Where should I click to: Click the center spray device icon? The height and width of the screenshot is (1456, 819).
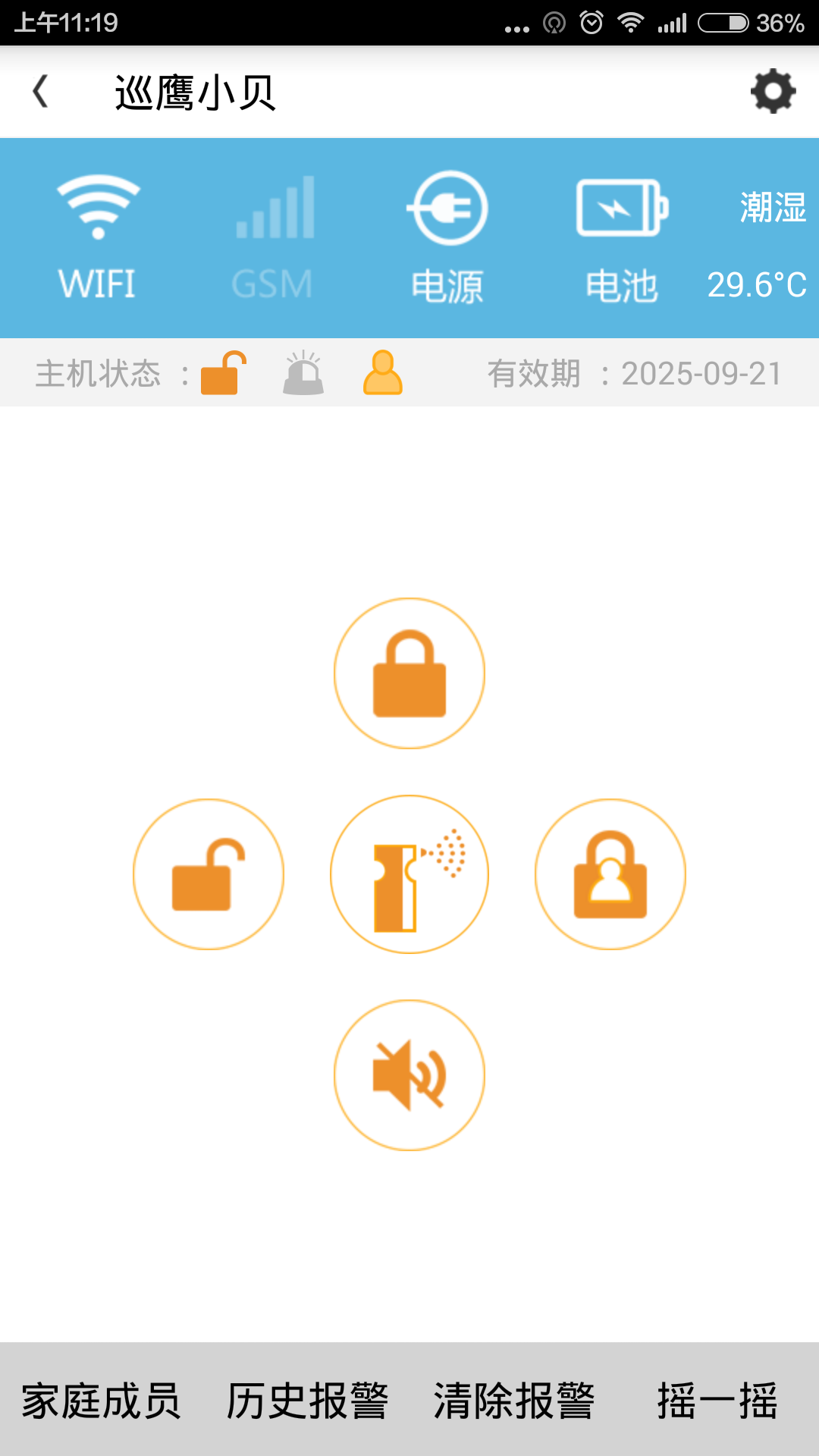[409, 874]
